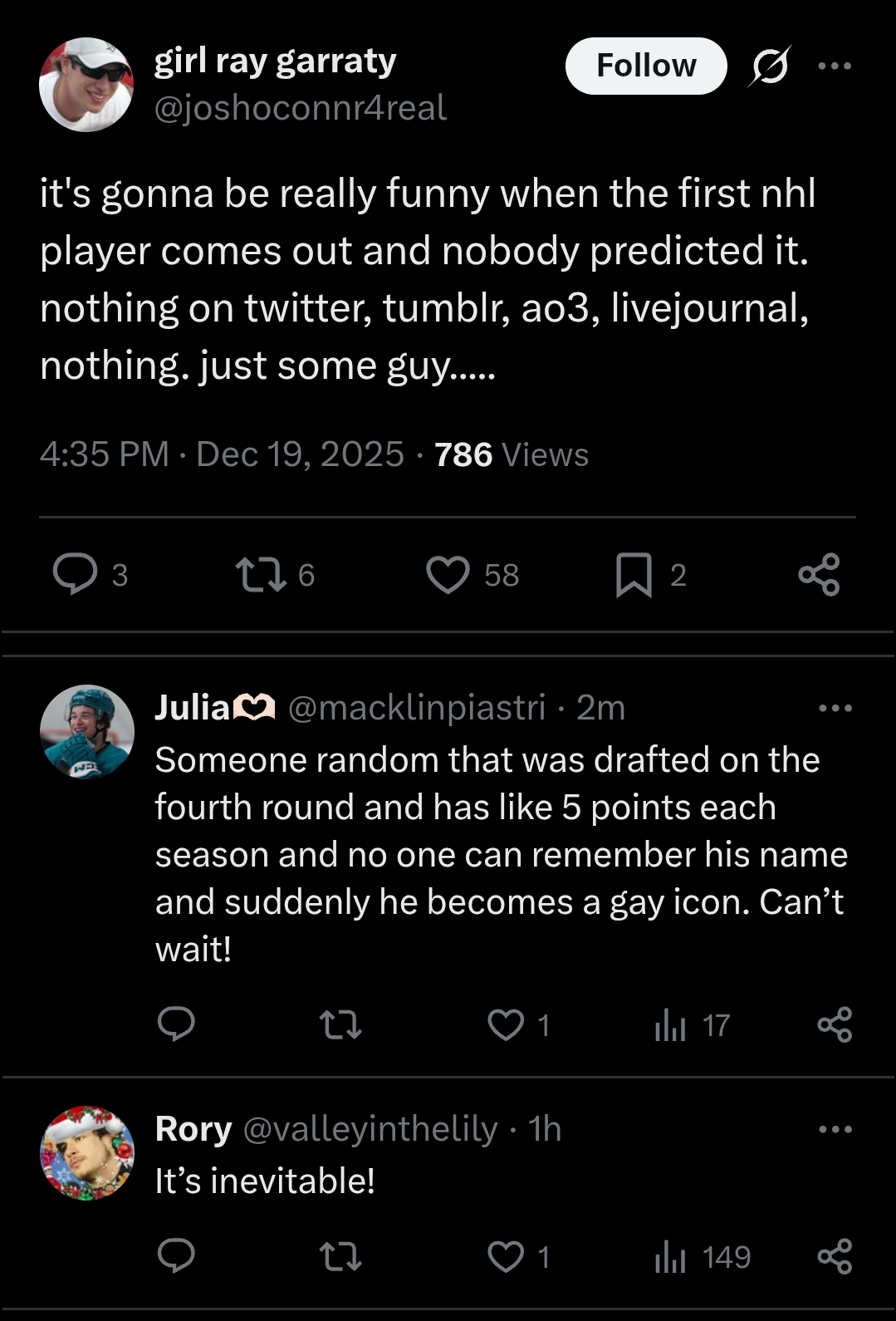
Task: Bookmark girl ray garraty's post
Action: 634,574
